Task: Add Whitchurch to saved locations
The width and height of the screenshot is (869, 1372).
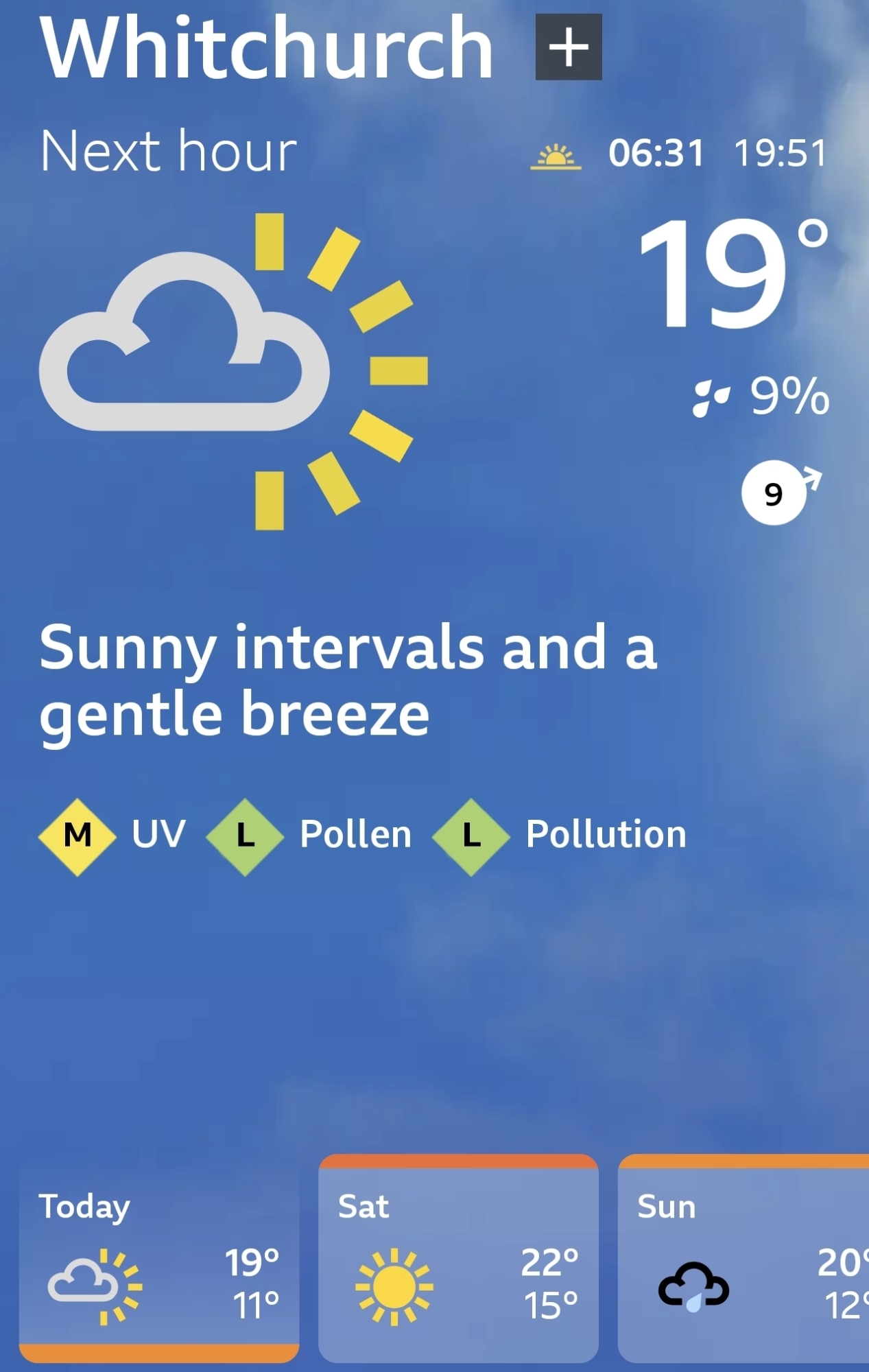Action: 569,47
